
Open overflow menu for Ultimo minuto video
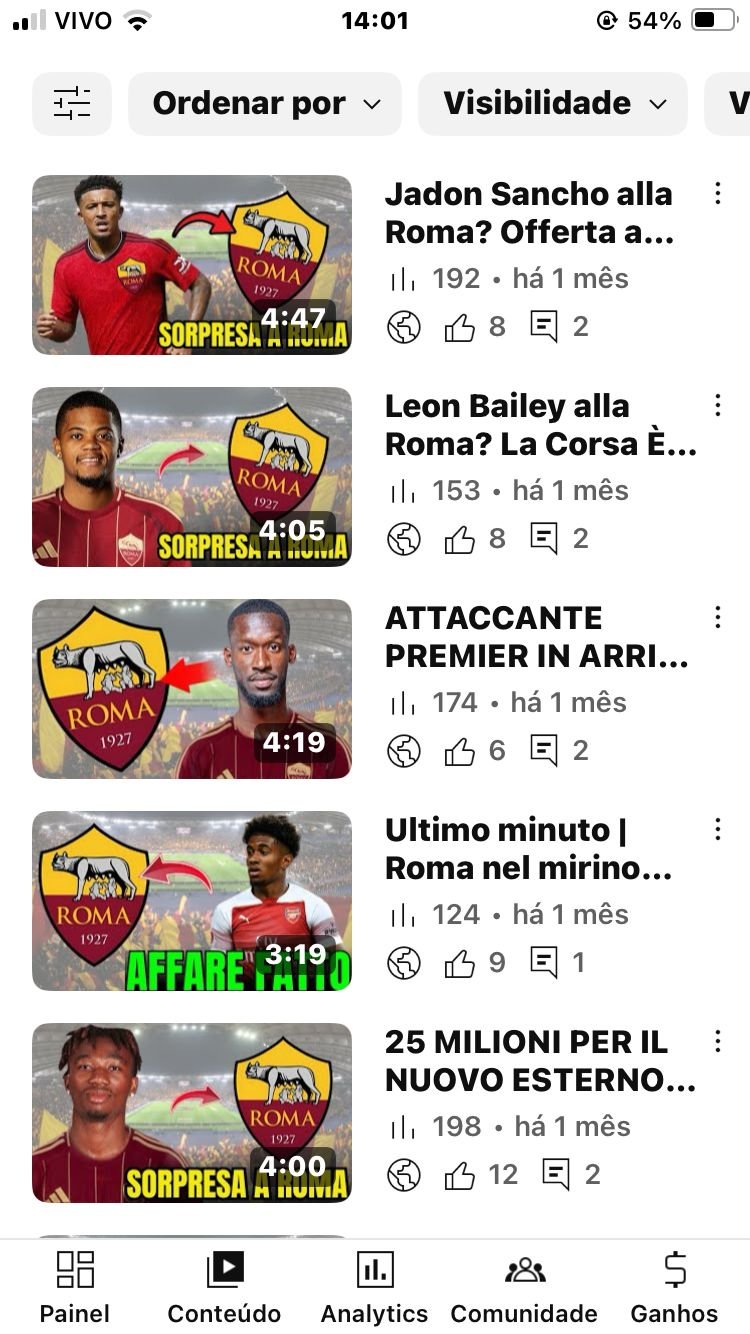tap(717, 830)
